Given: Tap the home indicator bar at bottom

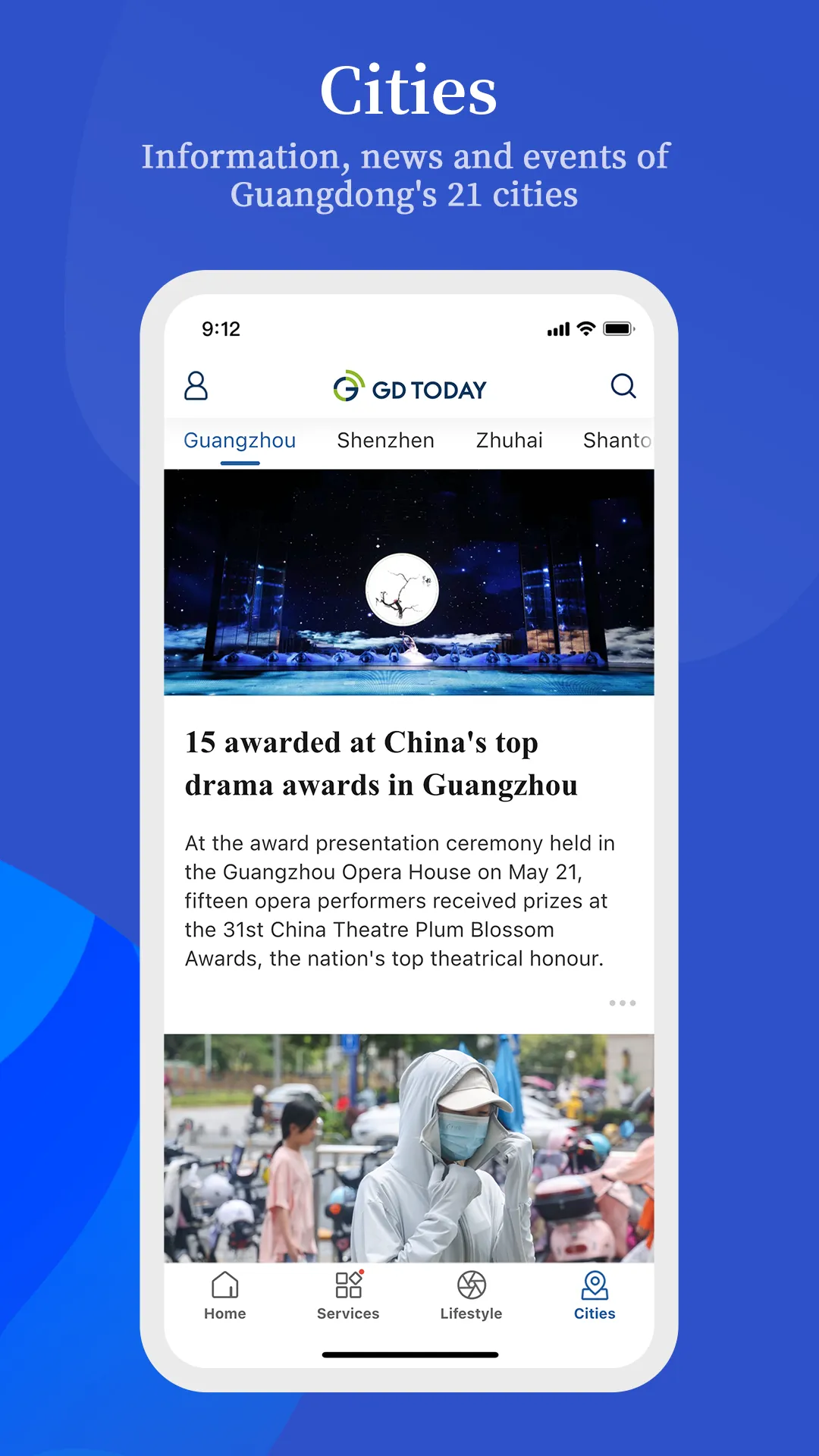Looking at the screenshot, I should pos(409,1354).
